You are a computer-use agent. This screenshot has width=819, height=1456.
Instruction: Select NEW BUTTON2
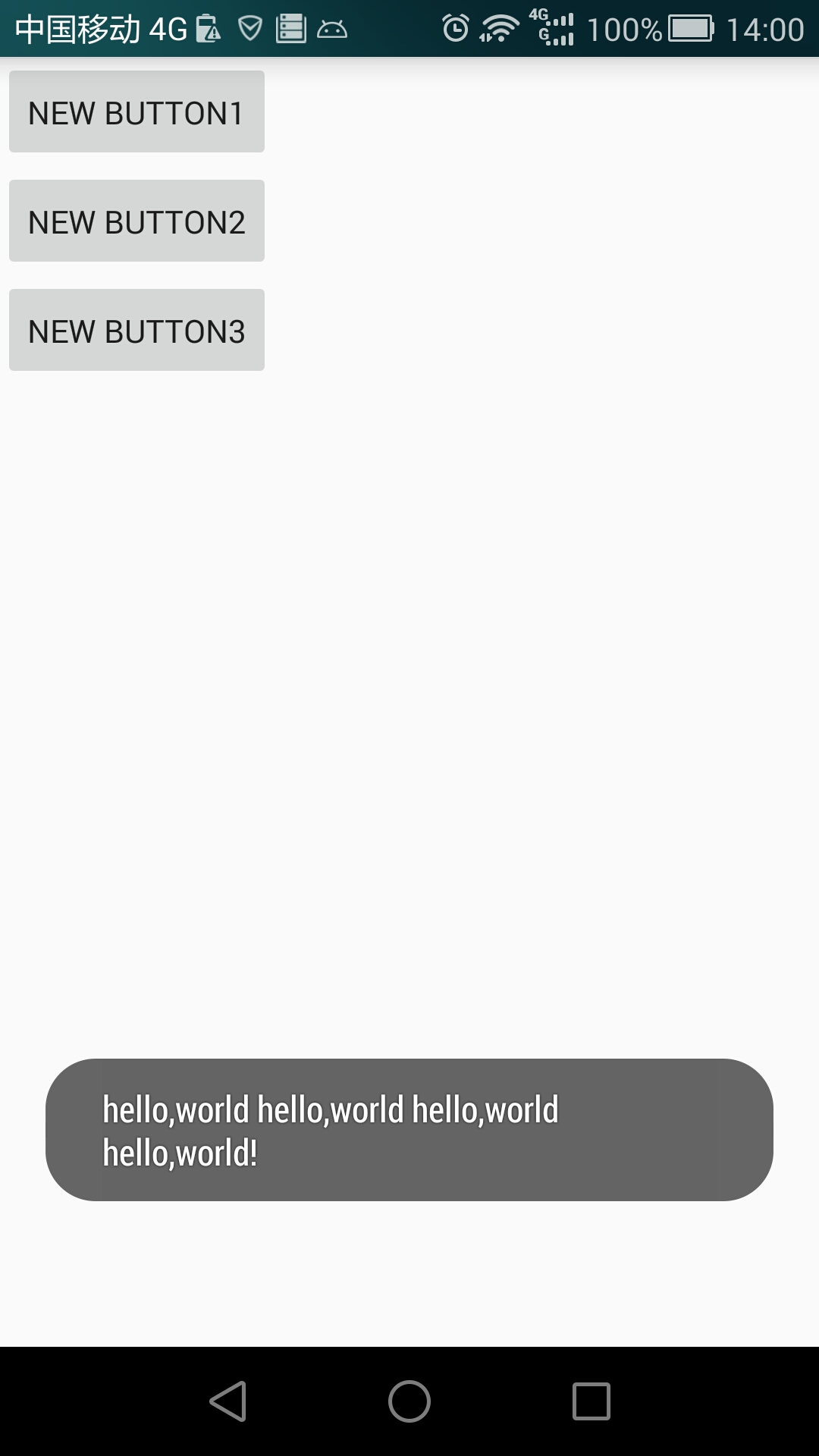click(x=136, y=221)
